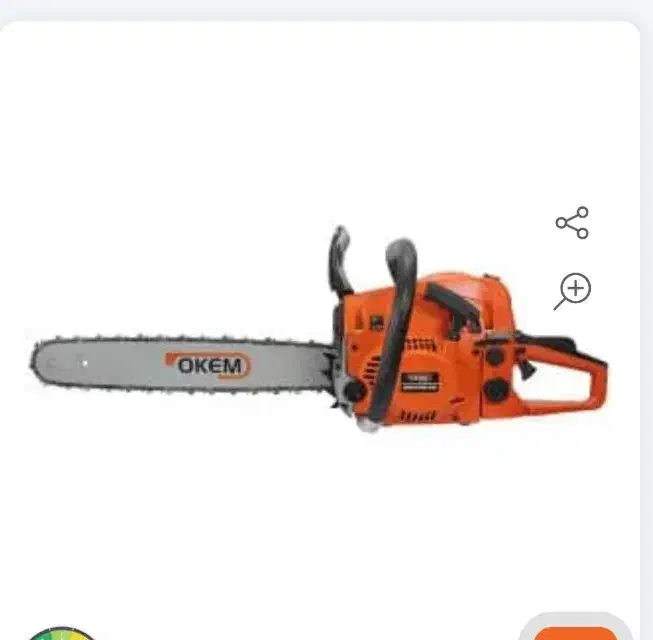Zoom in on the product image
The height and width of the screenshot is (640, 653).
tap(573, 291)
